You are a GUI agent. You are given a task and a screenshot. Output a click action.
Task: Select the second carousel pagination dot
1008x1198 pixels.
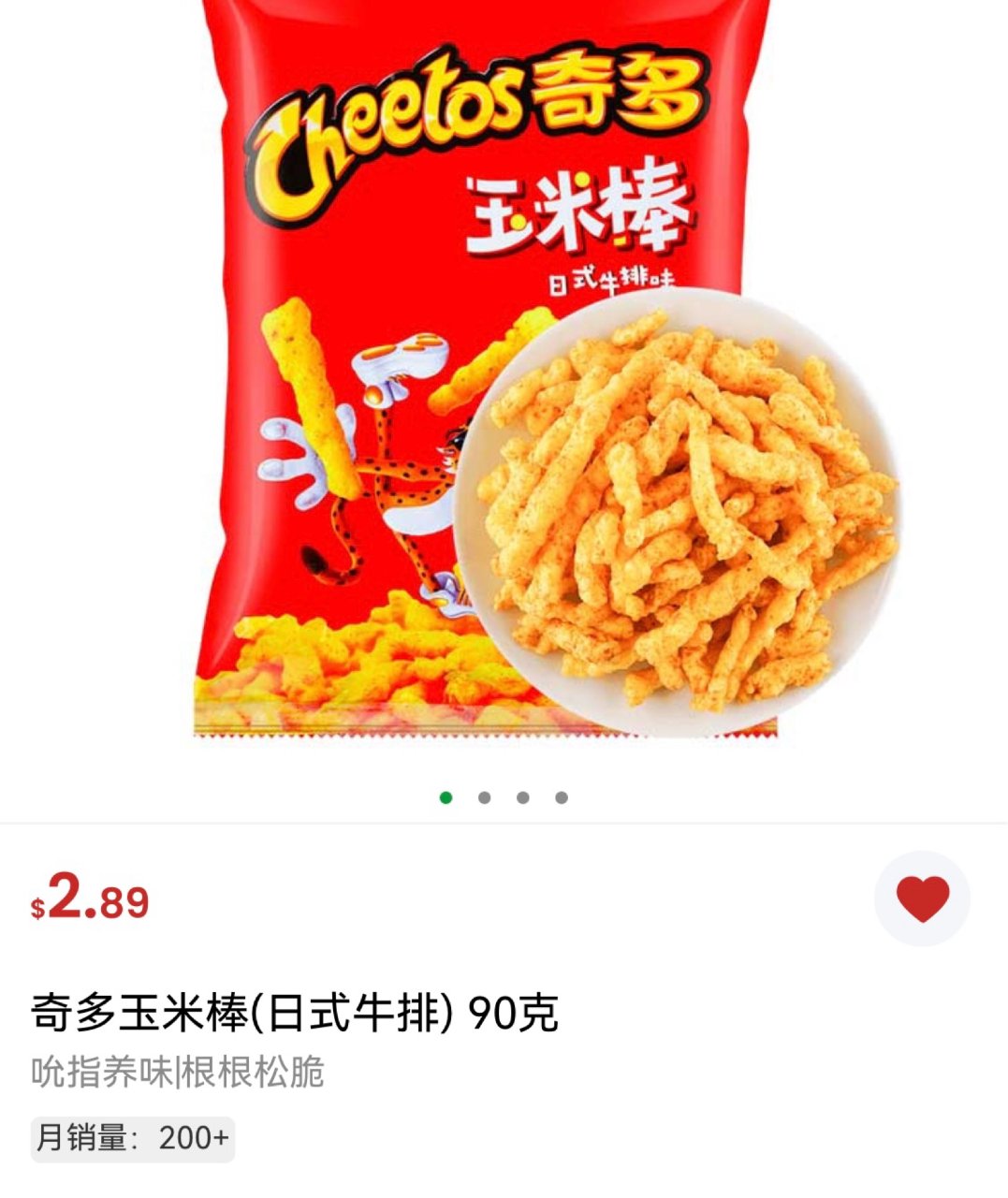483,797
